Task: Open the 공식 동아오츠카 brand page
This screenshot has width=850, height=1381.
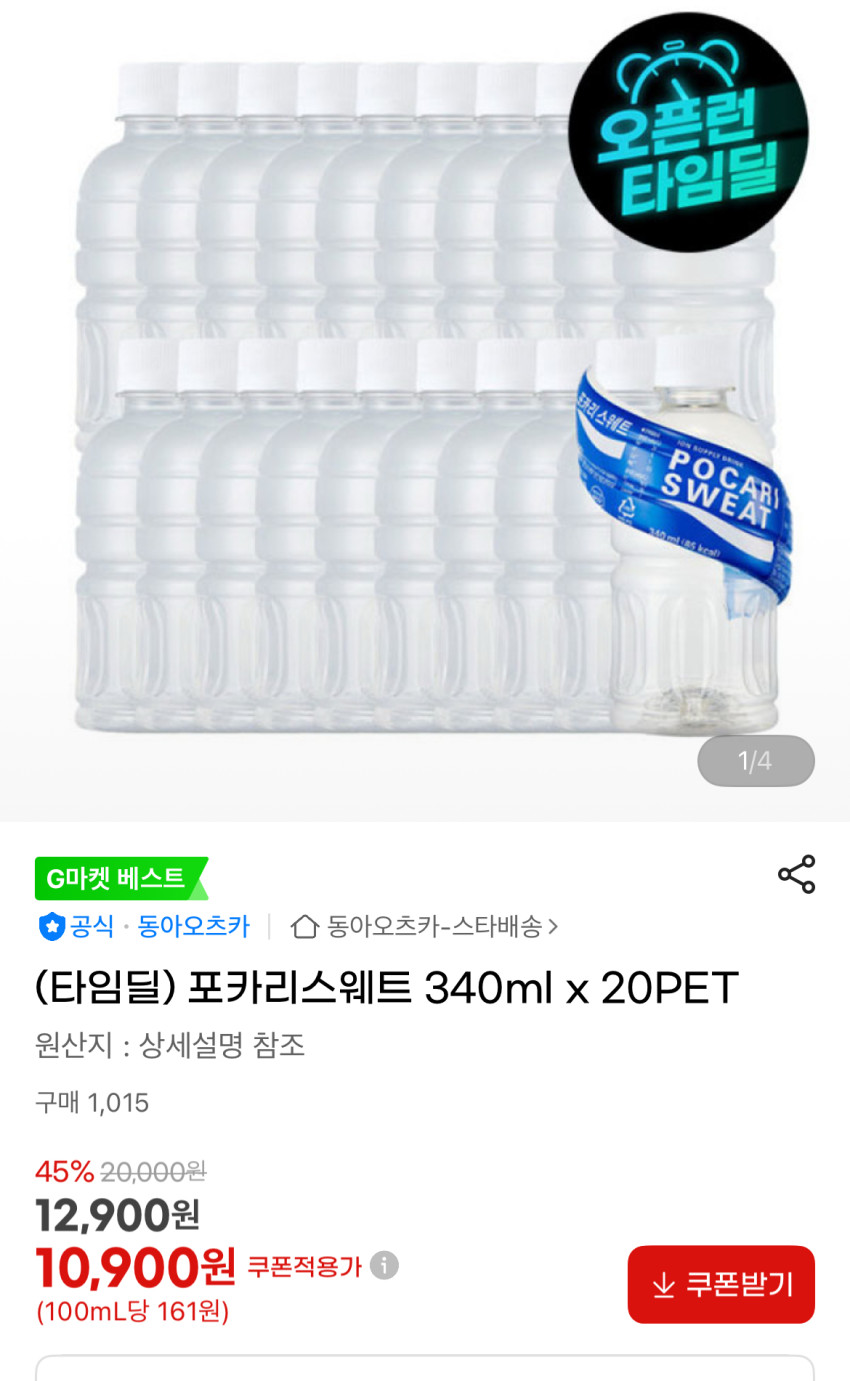Action: pos(144,927)
